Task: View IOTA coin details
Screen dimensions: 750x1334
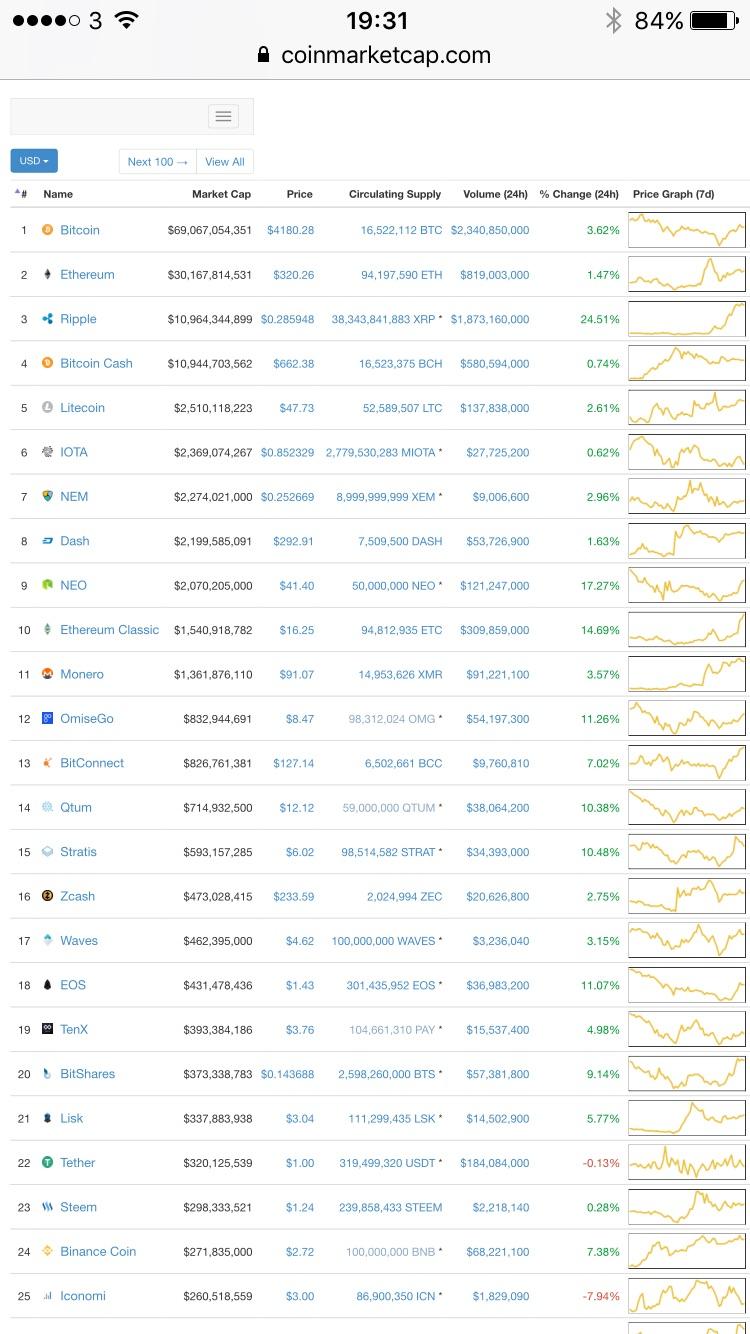Action: pos(74,452)
